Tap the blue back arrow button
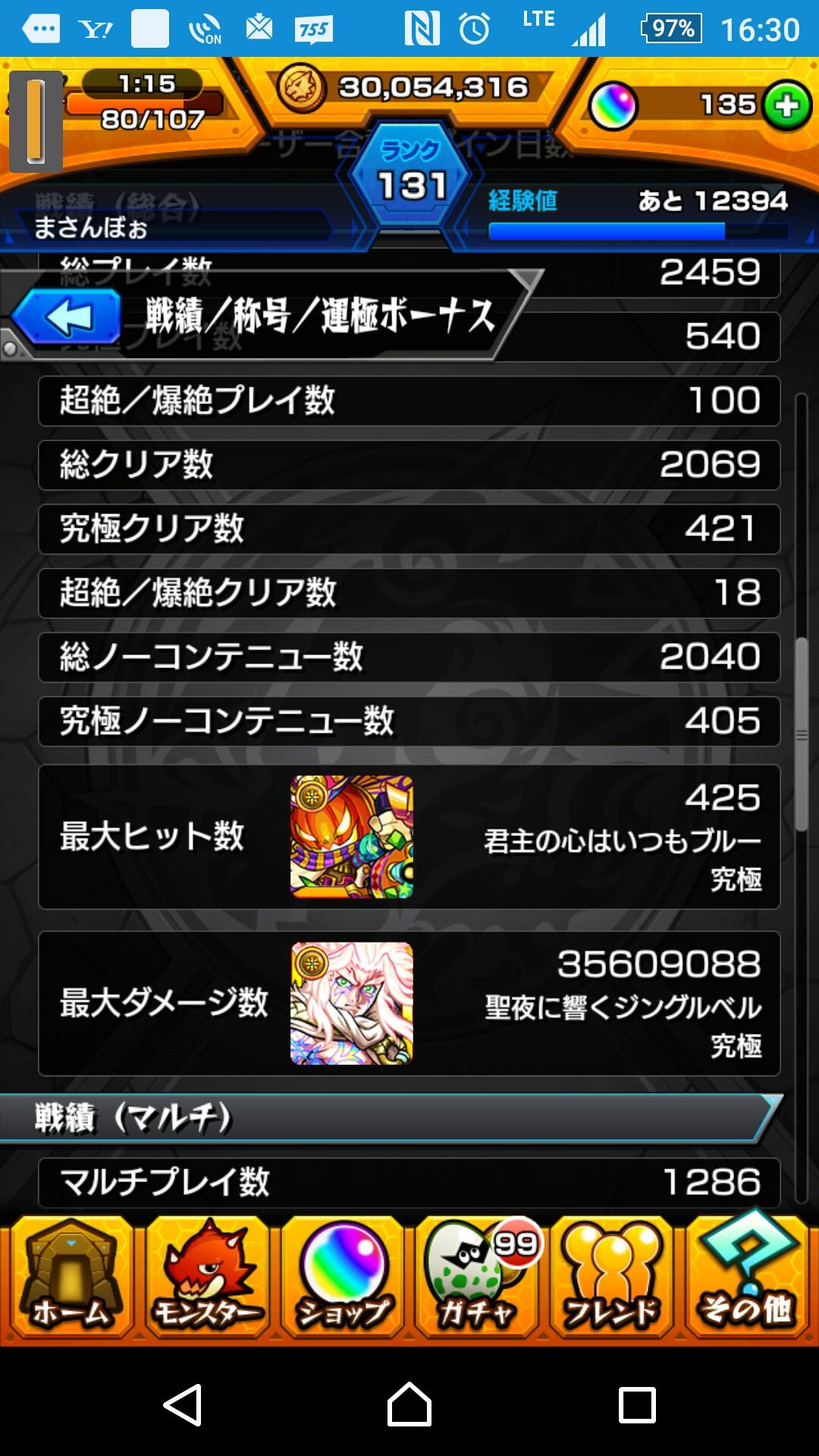819x1456 pixels. click(x=67, y=317)
